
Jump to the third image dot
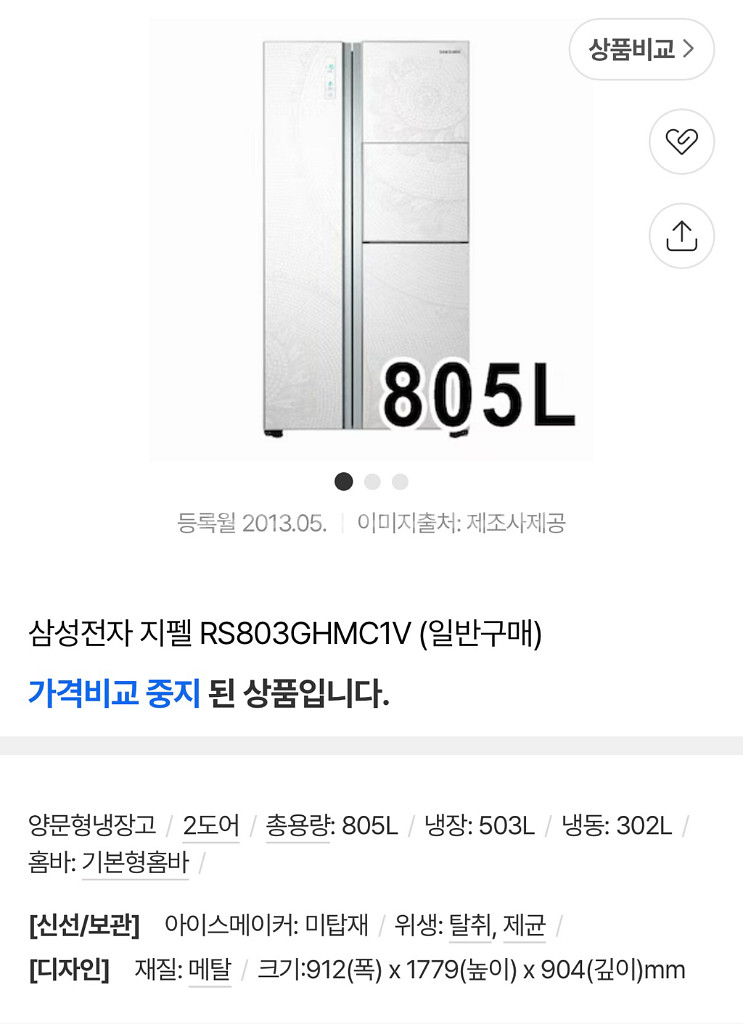pos(400,482)
